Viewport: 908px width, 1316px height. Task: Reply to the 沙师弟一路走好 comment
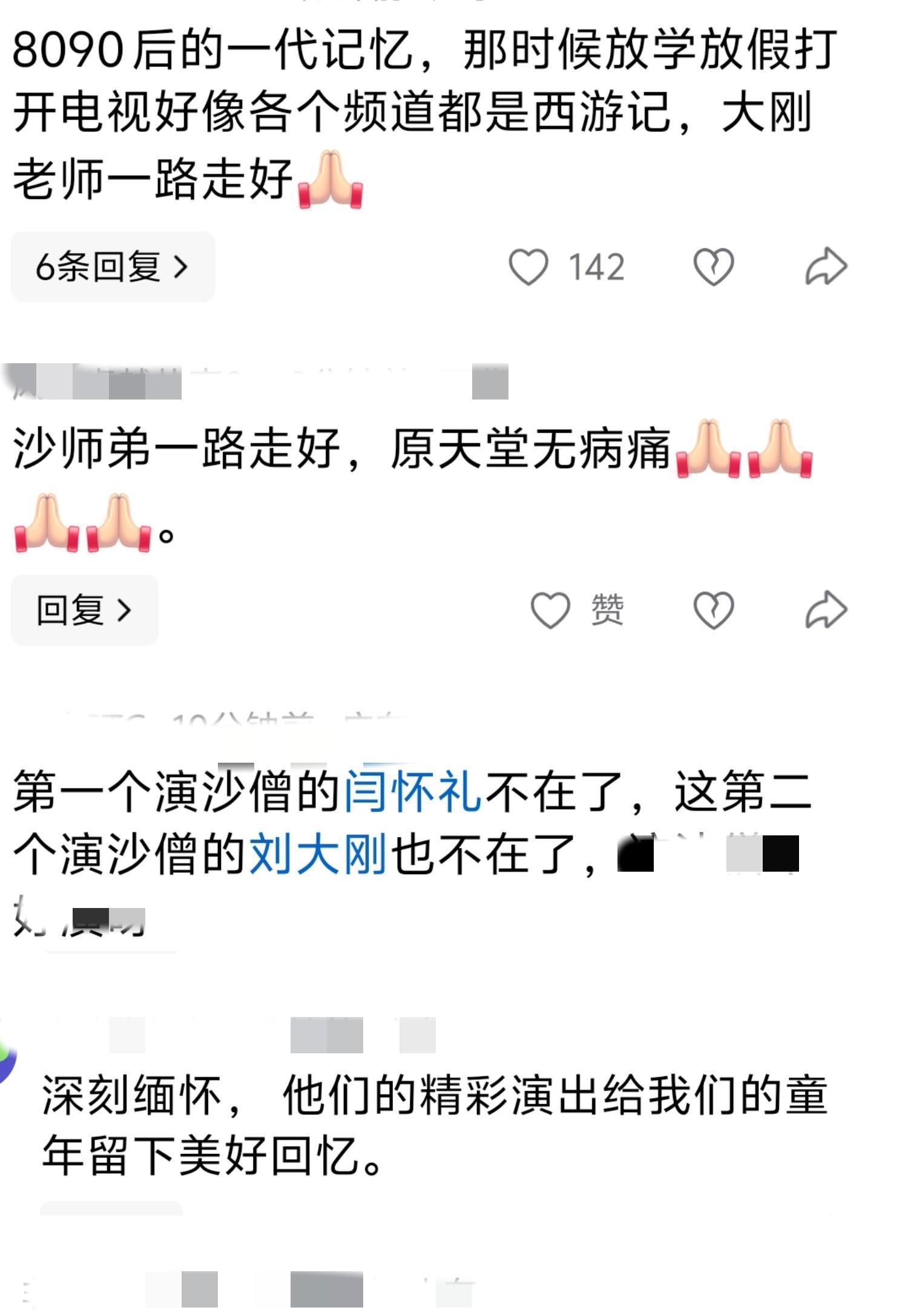click(85, 610)
